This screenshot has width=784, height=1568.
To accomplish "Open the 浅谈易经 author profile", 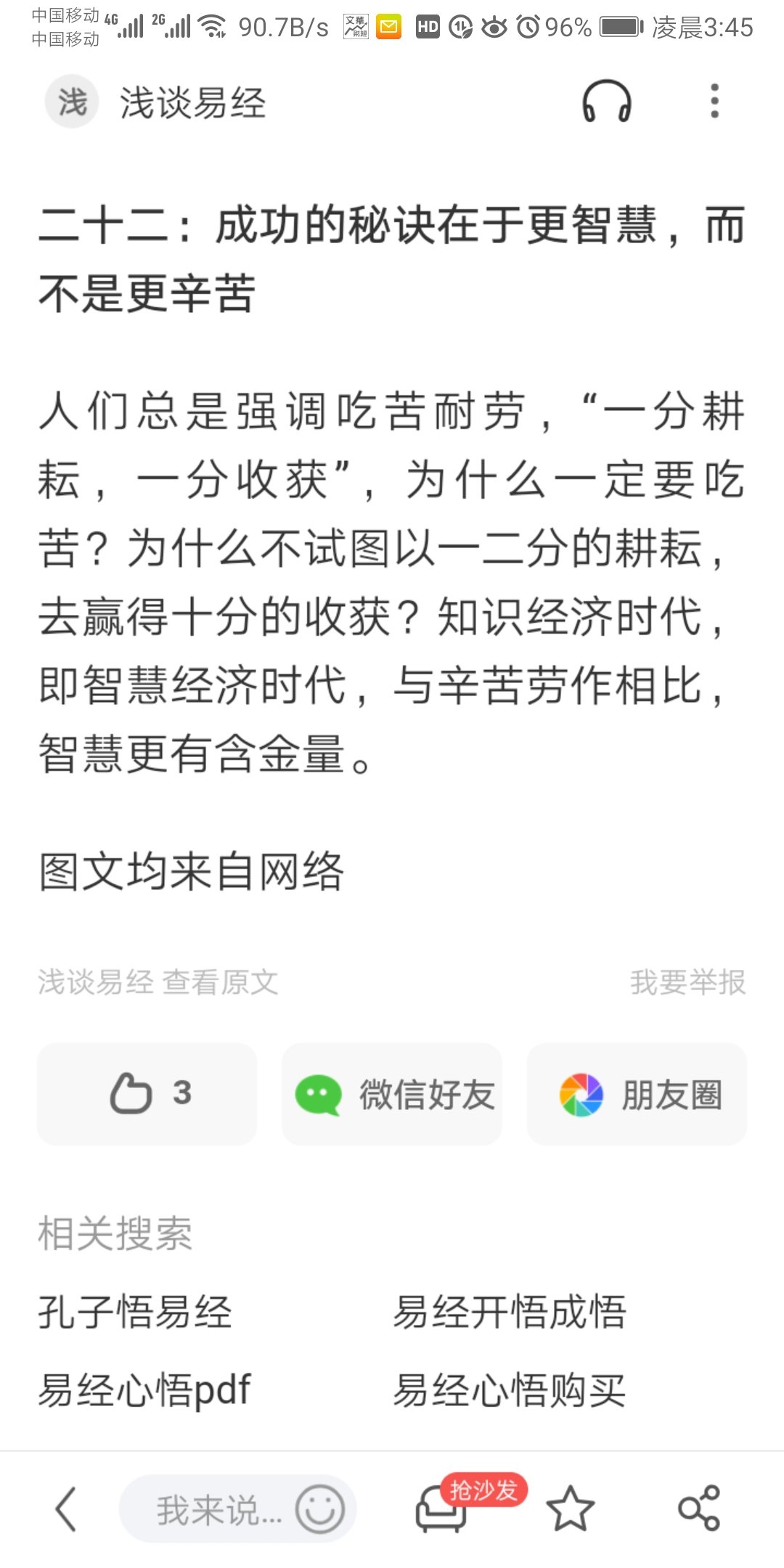I will point(156,102).
